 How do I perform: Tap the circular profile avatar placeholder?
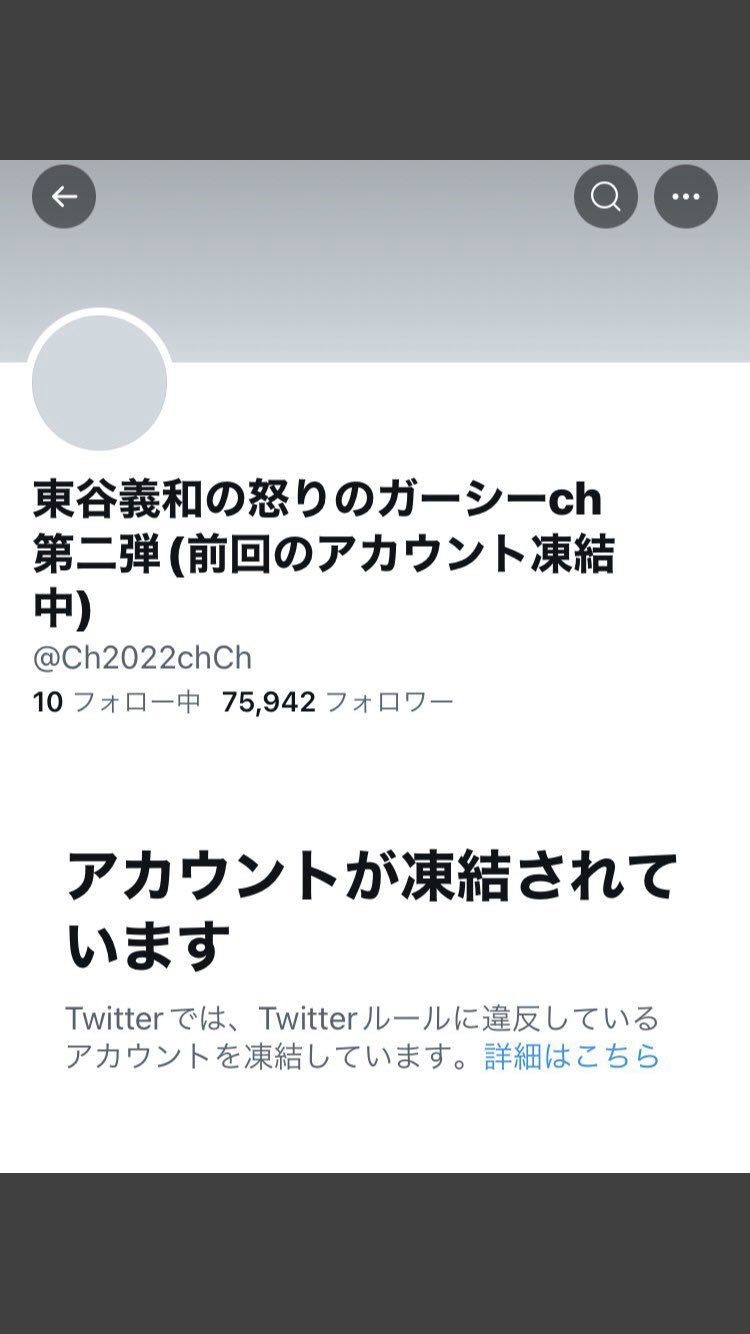(100, 382)
